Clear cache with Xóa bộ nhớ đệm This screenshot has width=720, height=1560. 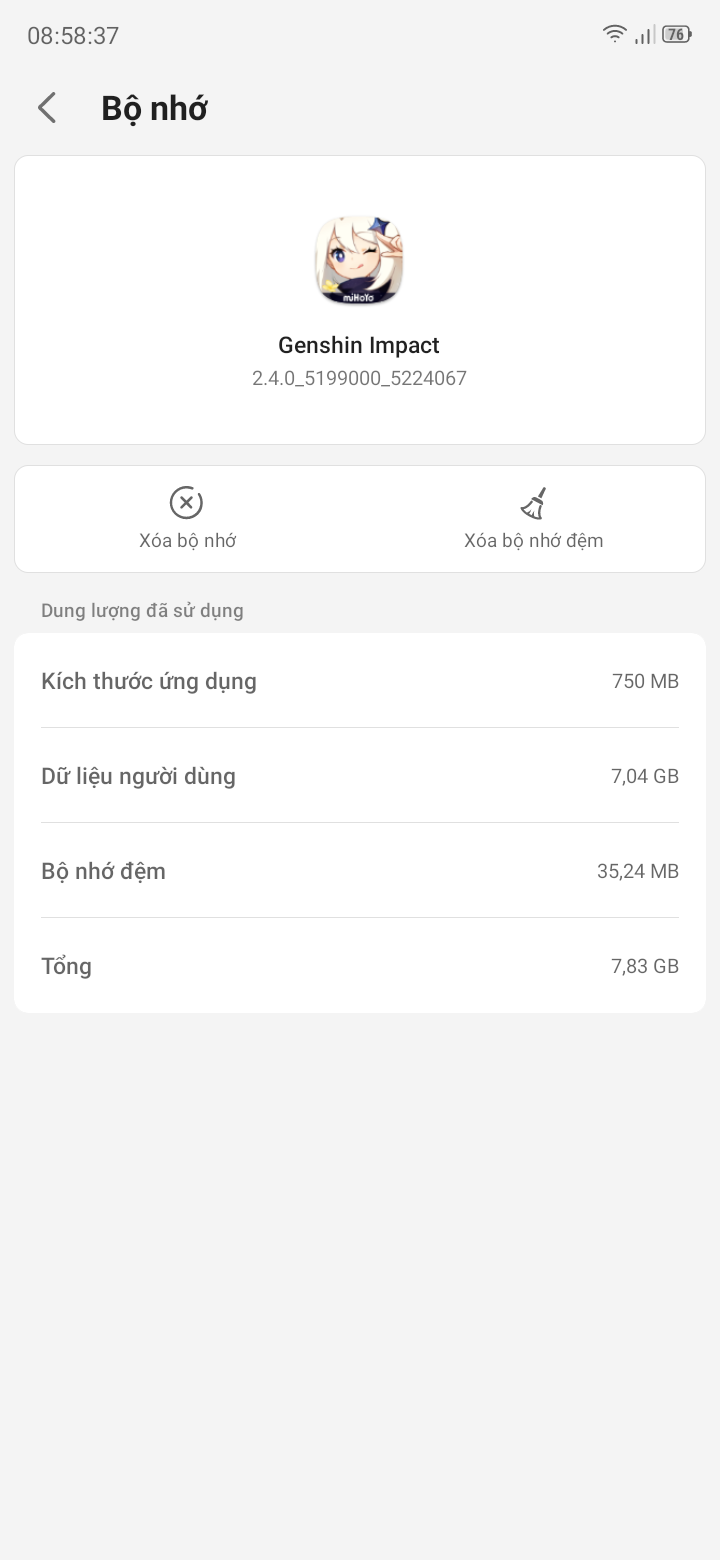533,518
